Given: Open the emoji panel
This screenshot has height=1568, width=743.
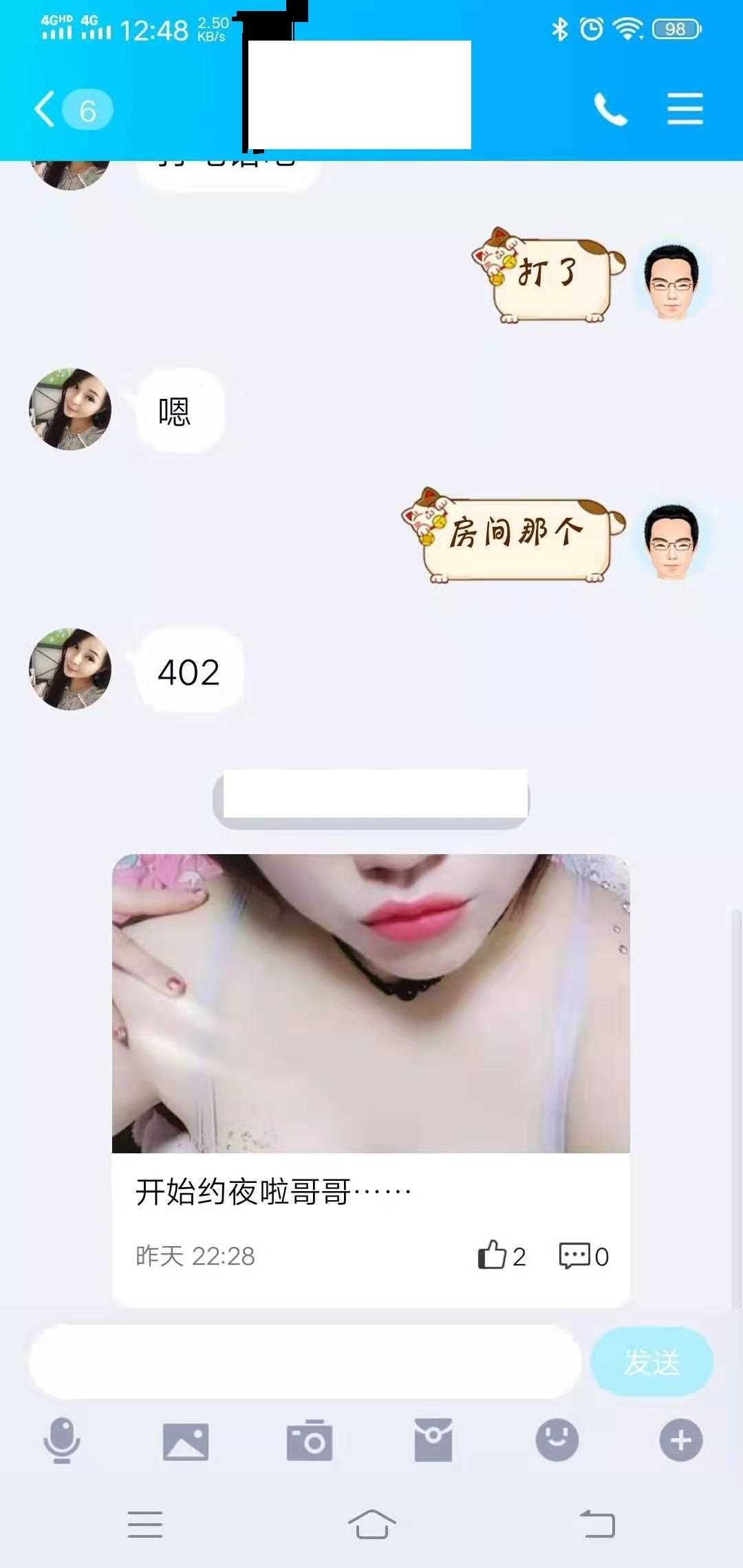Looking at the screenshot, I should point(557,1440).
